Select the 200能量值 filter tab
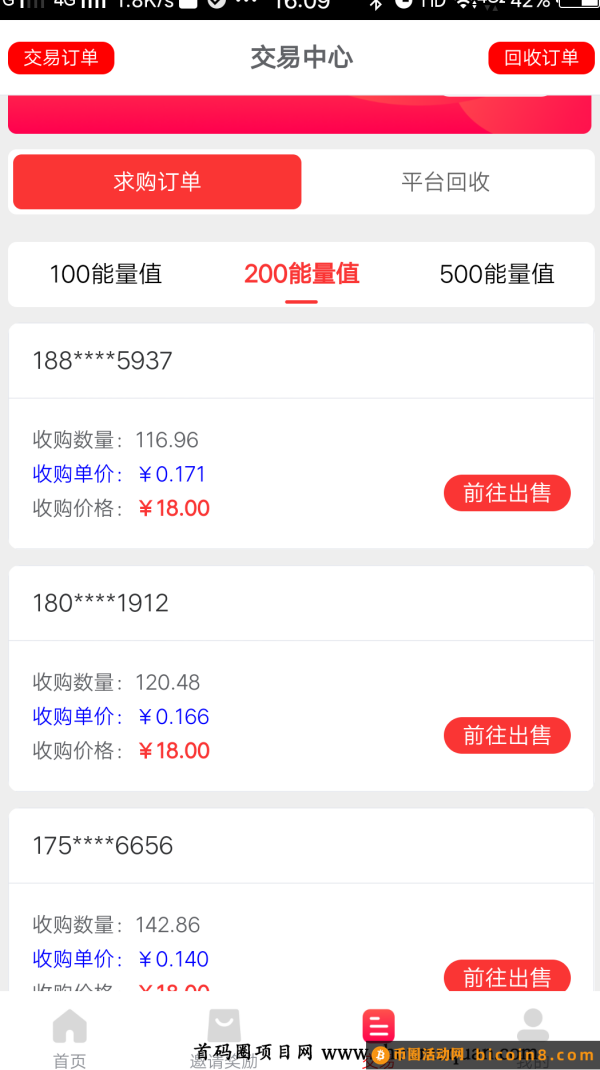The height and width of the screenshot is (1070, 600). point(301,274)
